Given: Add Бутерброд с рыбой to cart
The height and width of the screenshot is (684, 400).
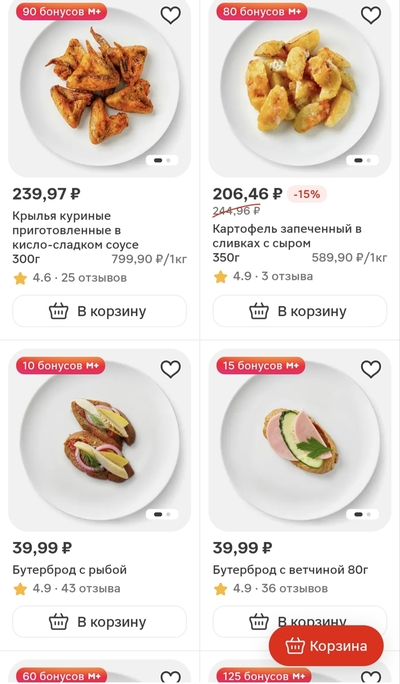Looking at the screenshot, I should 99,622.
